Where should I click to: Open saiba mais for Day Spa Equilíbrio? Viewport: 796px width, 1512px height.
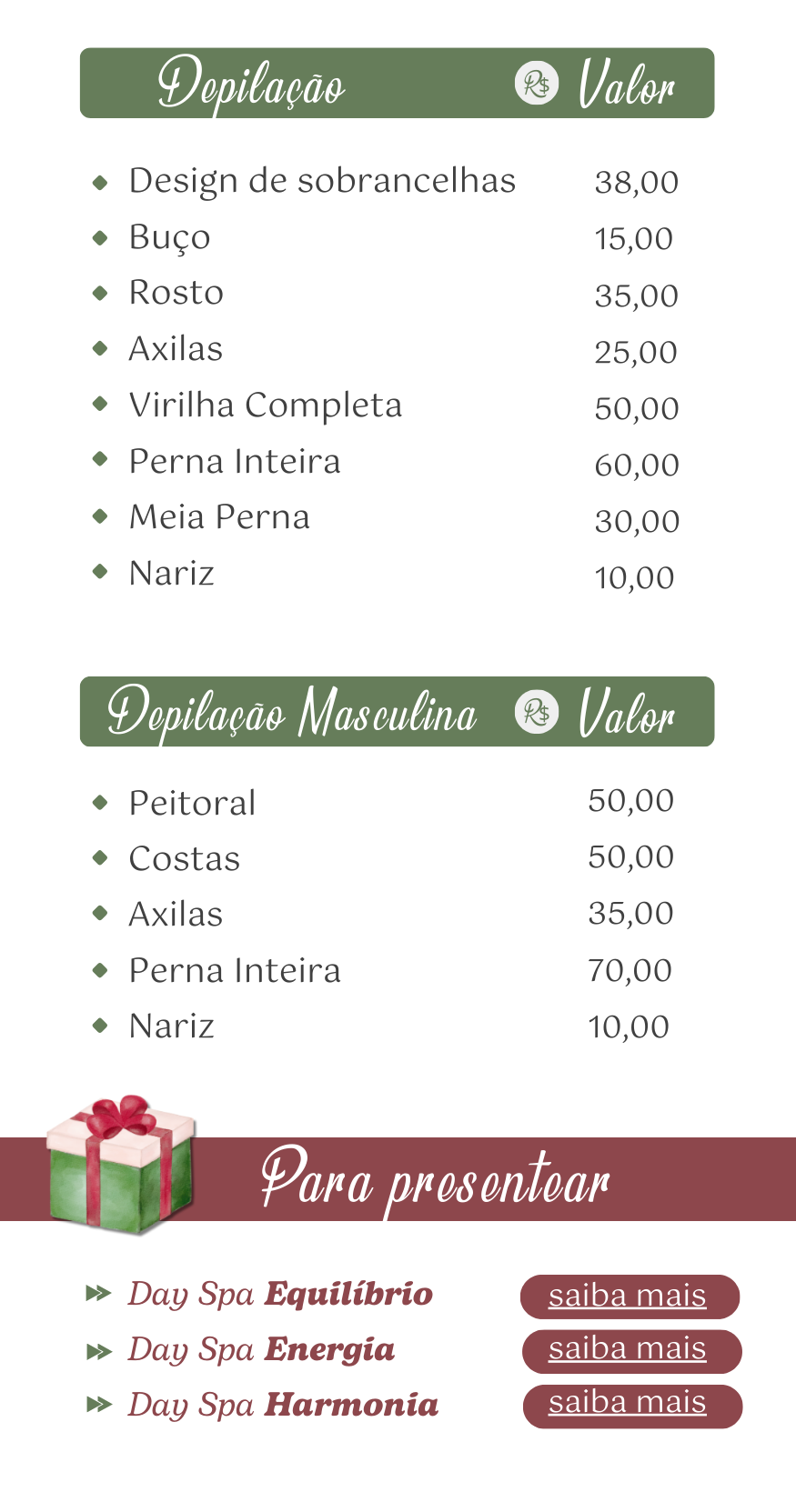coord(629,1296)
